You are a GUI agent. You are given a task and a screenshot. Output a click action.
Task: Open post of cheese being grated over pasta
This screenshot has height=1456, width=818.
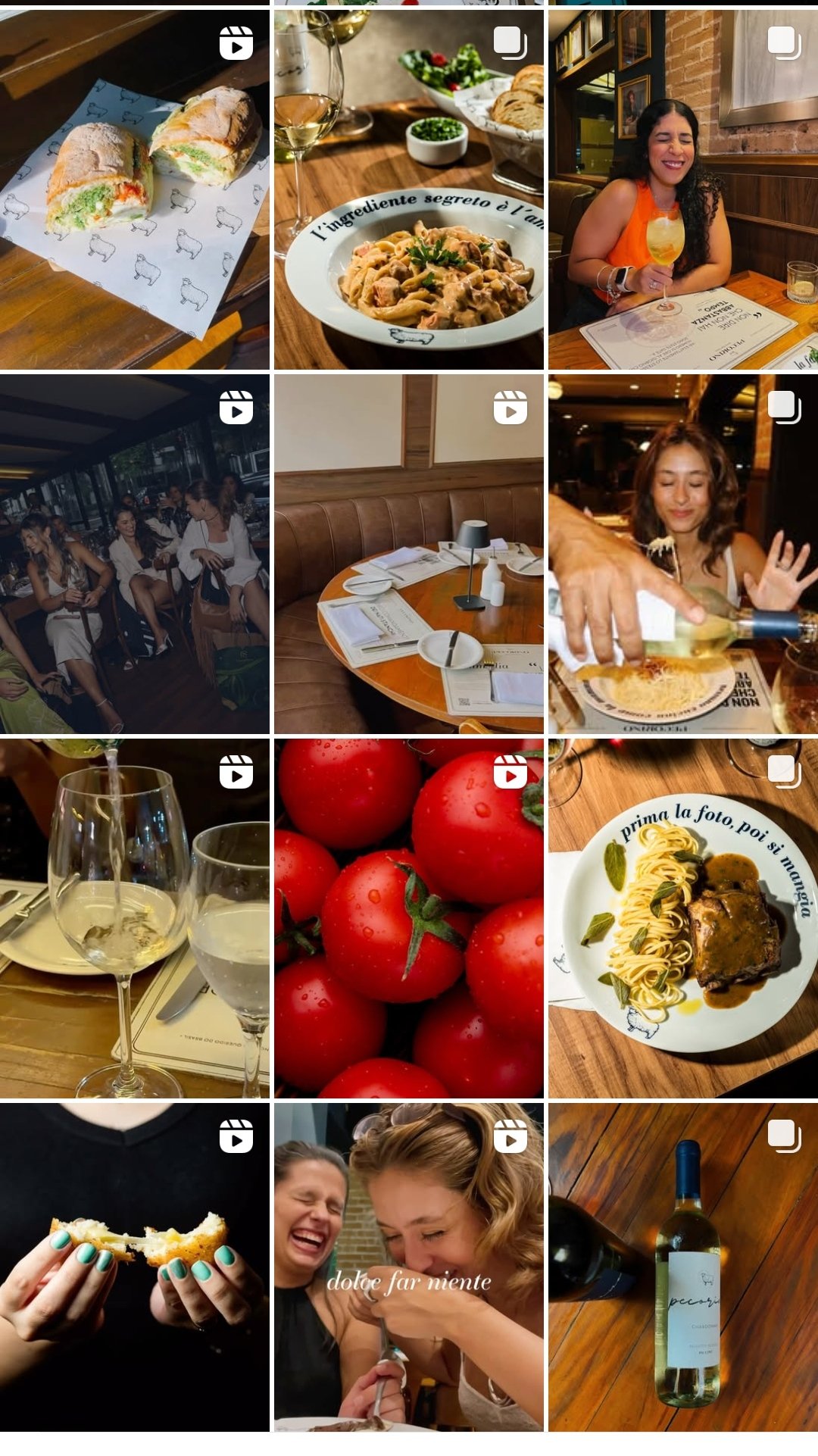coord(683,554)
